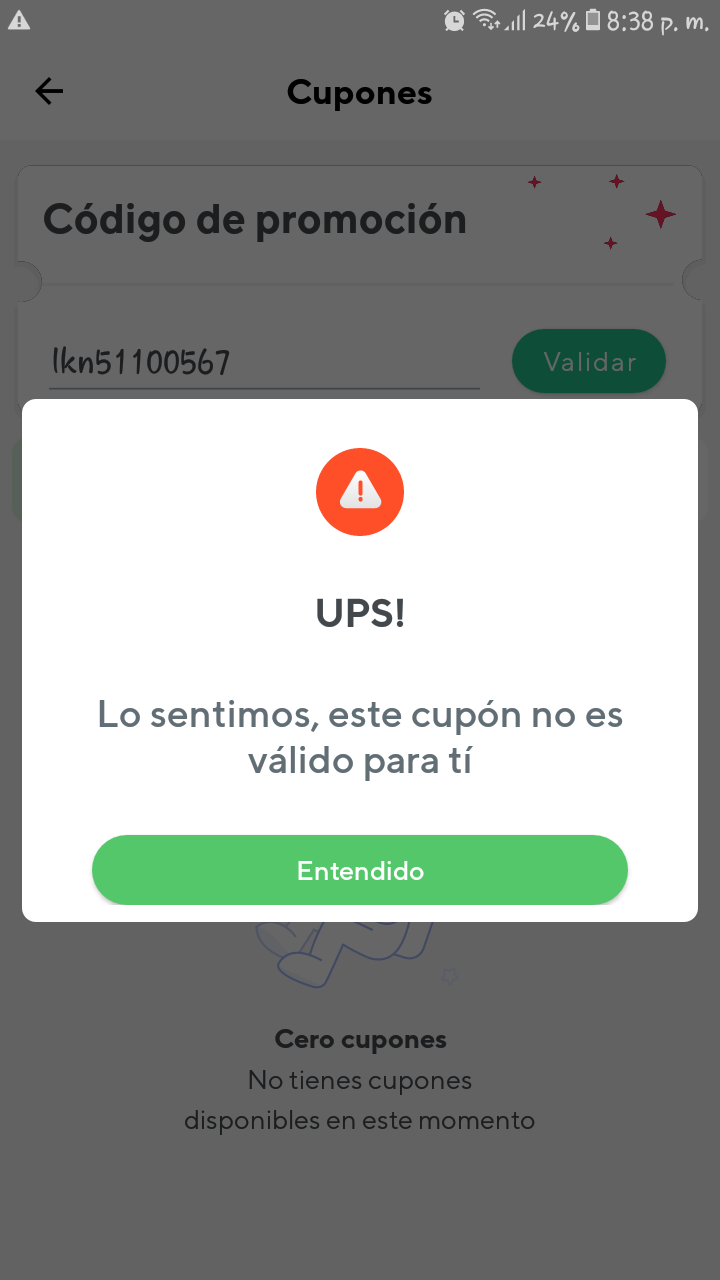Go back using the arrow icon
This screenshot has height=1280, width=720.
[49, 92]
